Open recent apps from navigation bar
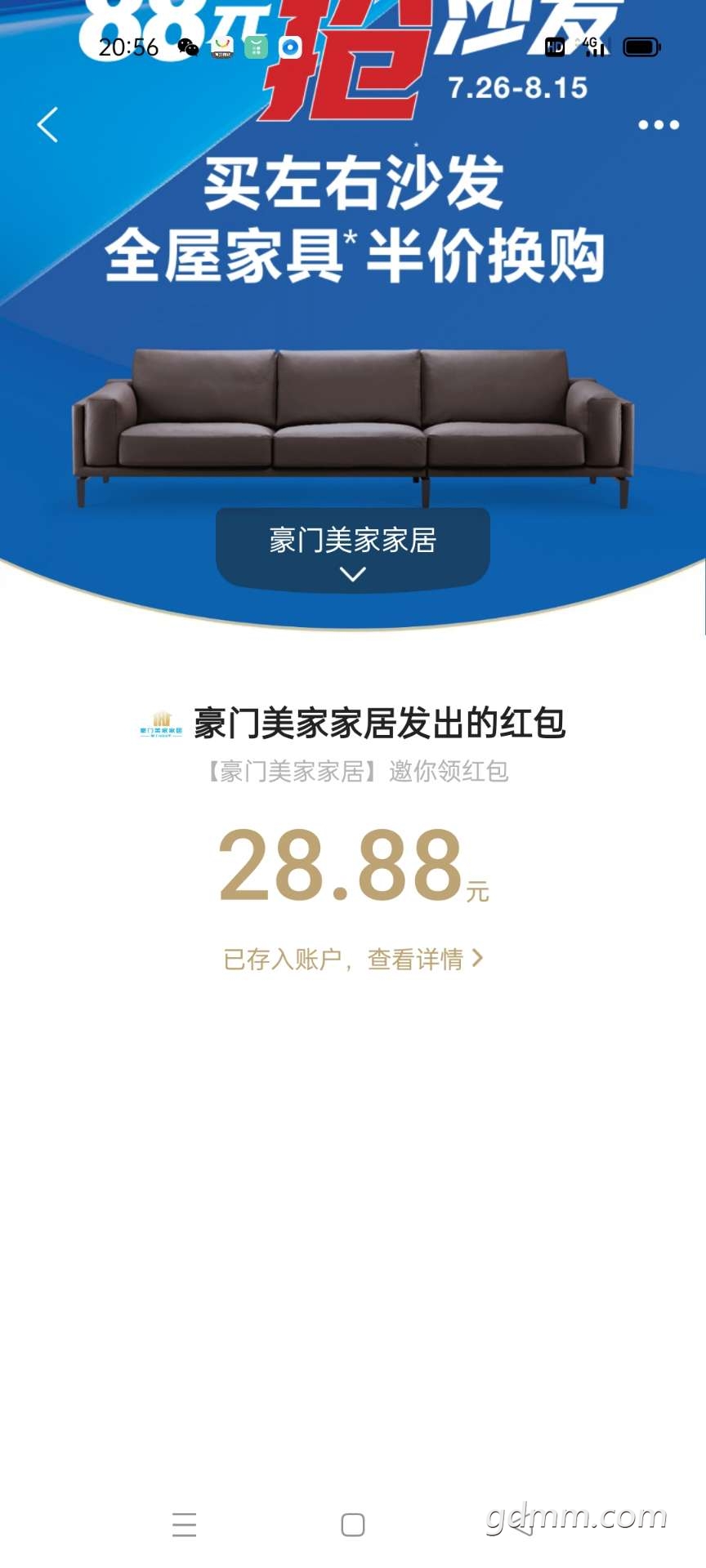706x1568 pixels. pyautogui.click(x=185, y=1525)
